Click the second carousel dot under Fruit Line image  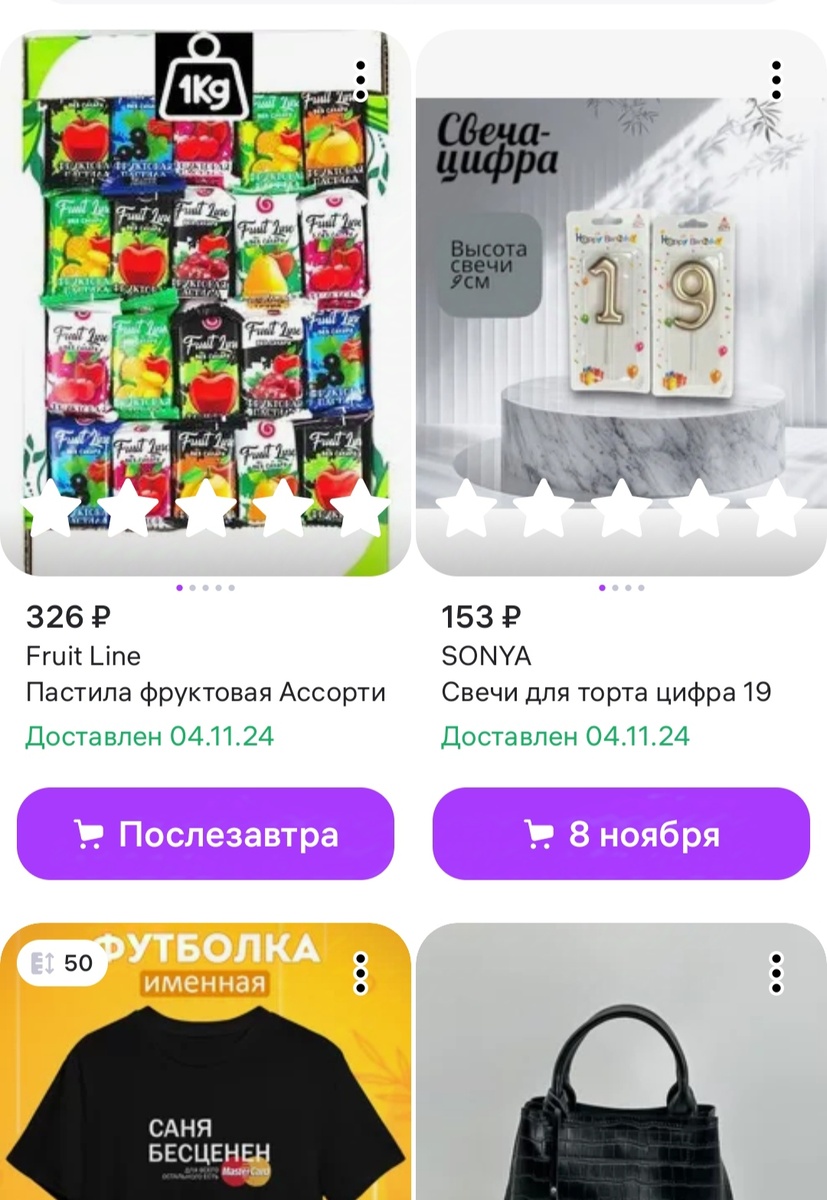tap(194, 588)
